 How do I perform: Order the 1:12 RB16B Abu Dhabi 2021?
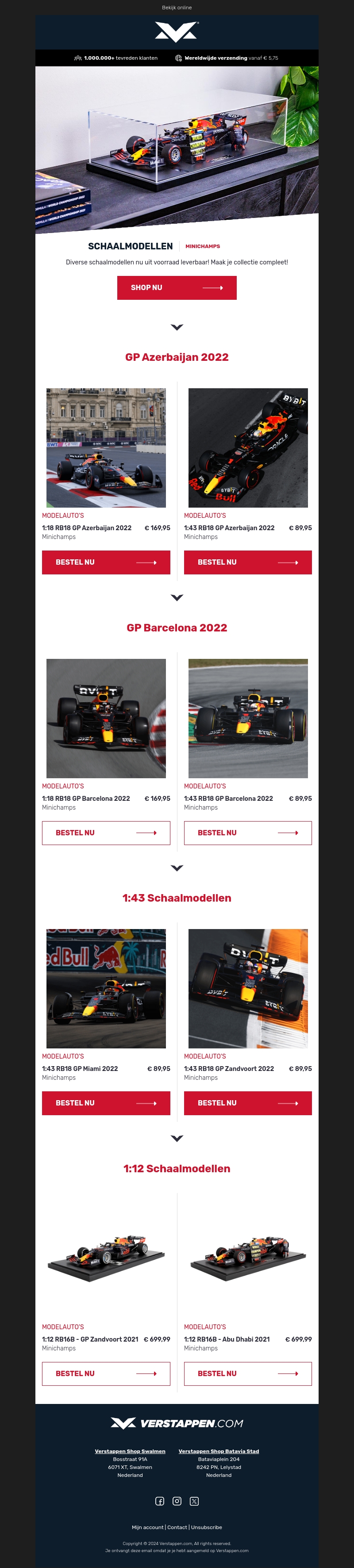[247, 1373]
